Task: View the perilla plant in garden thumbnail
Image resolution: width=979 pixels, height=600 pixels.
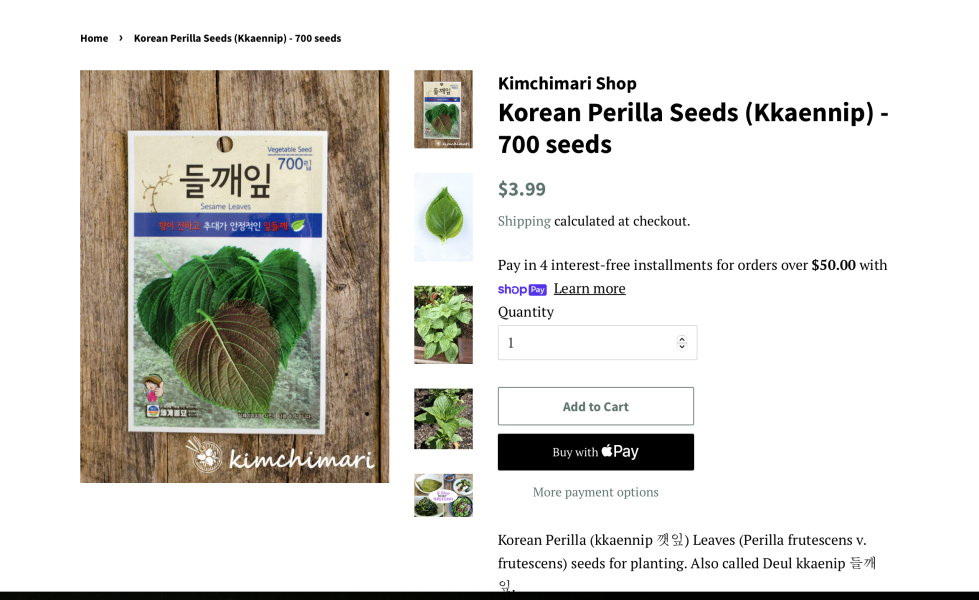Action: [443, 418]
